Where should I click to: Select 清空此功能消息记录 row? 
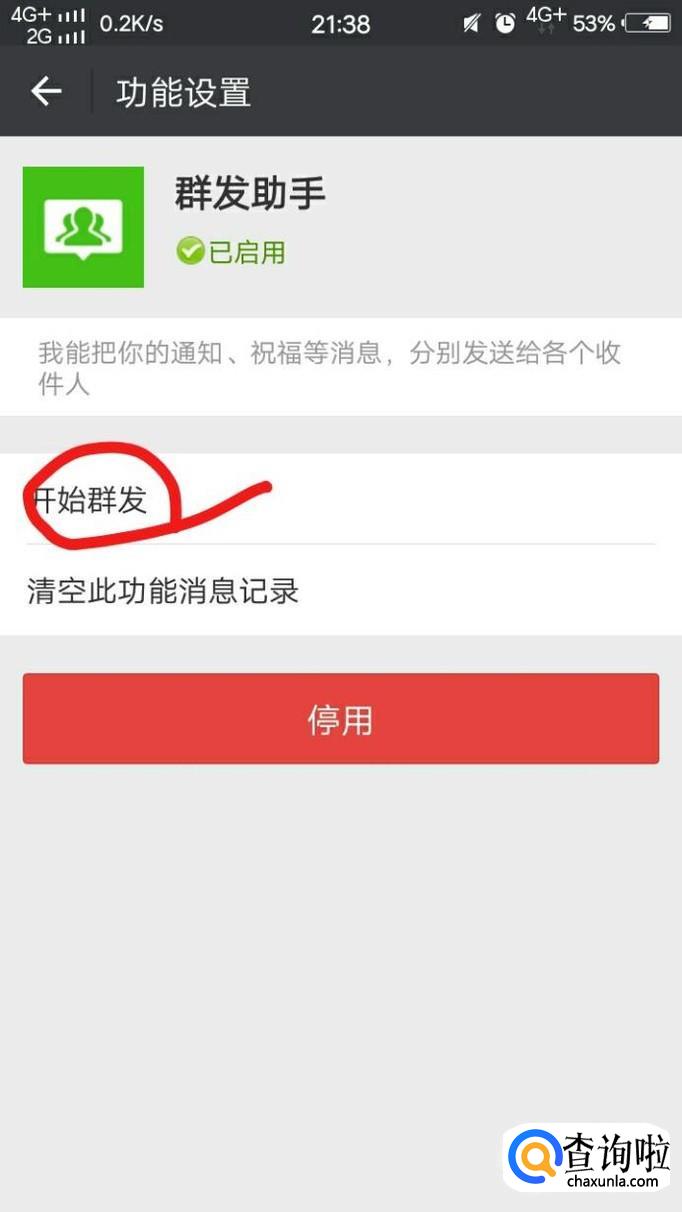pos(163,591)
